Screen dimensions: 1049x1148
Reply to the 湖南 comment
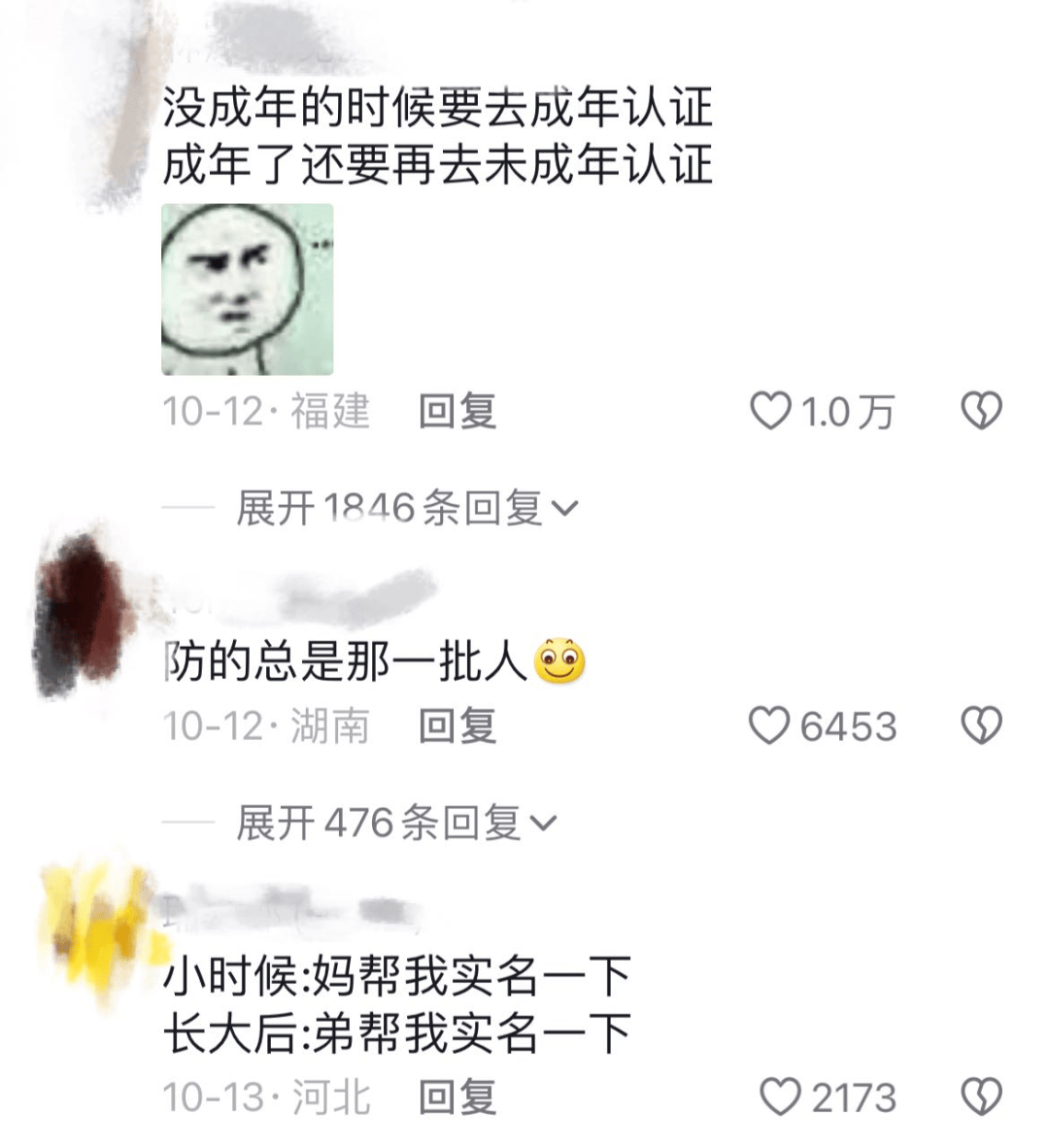pos(457,726)
